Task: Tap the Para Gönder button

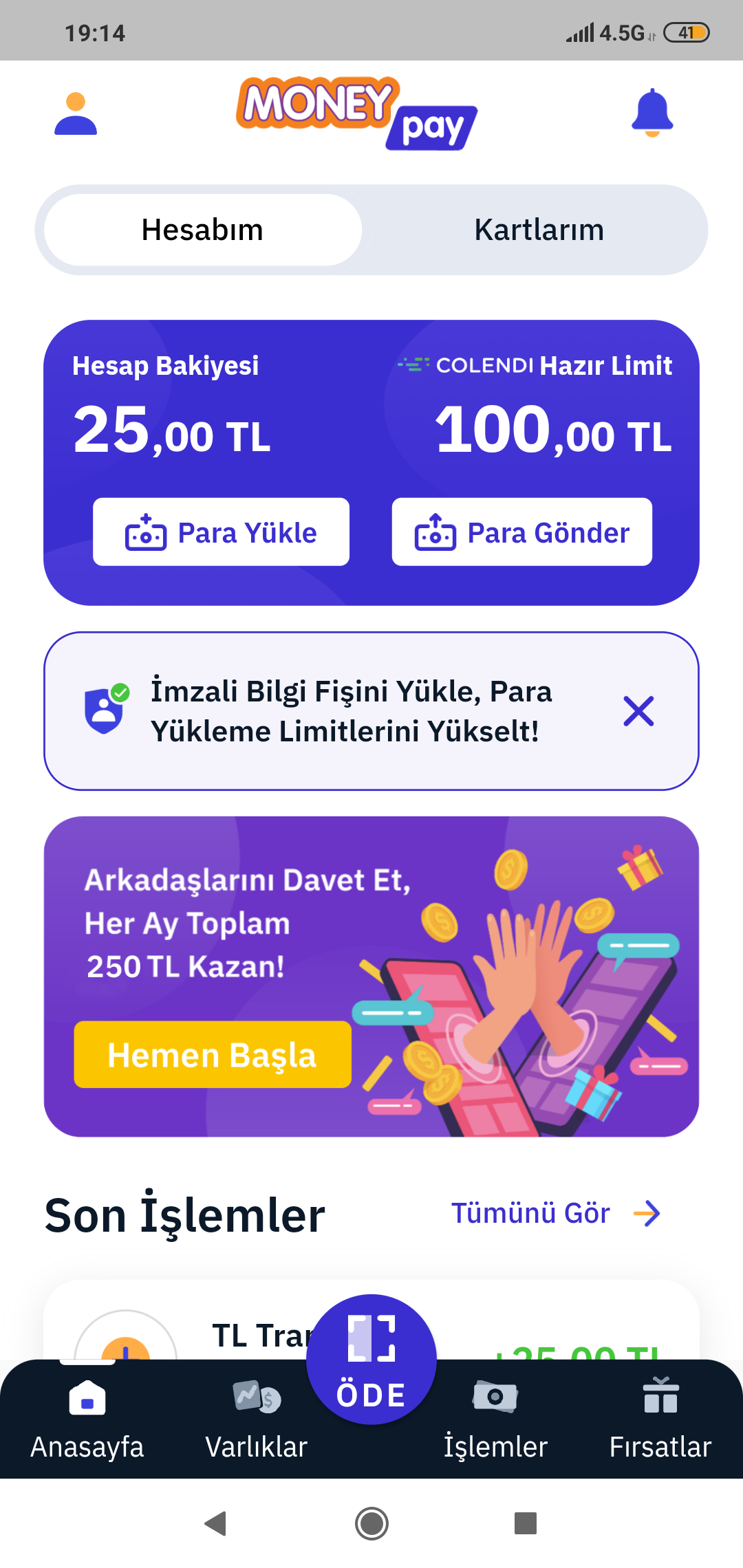Action: coord(521,532)
